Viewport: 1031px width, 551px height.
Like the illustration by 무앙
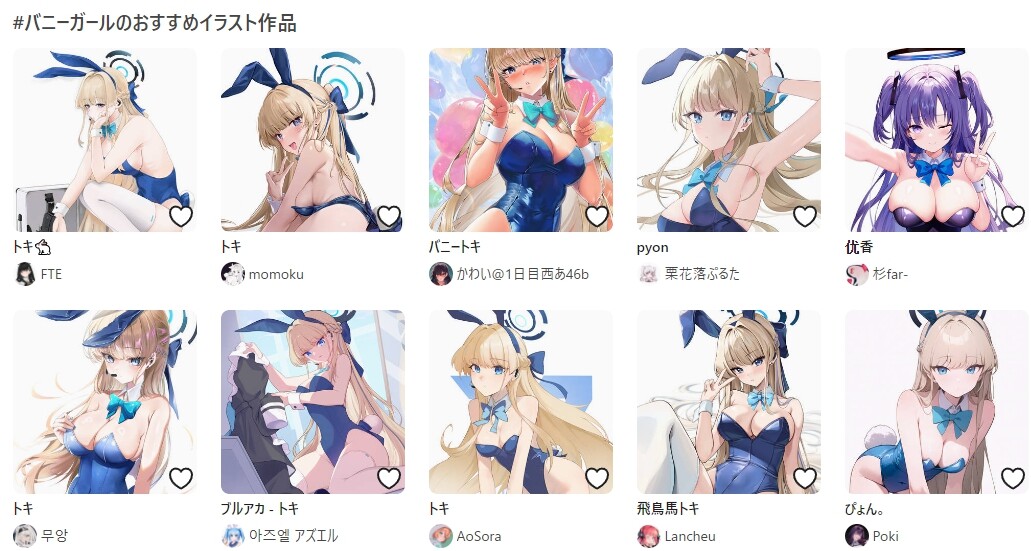181,478
